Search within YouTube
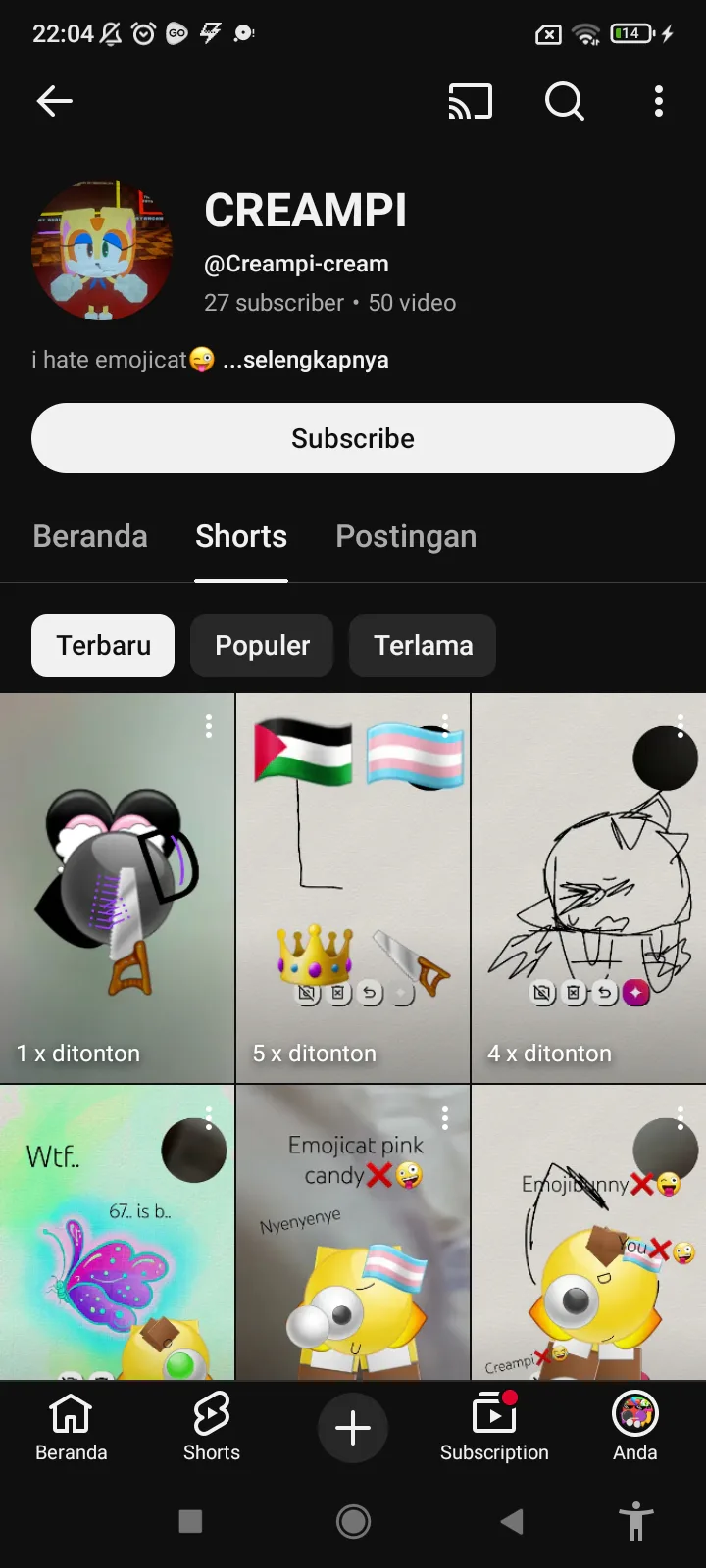Image resolution: width=706 pixels, height=1568 pixels. click(x=564, y=101)
